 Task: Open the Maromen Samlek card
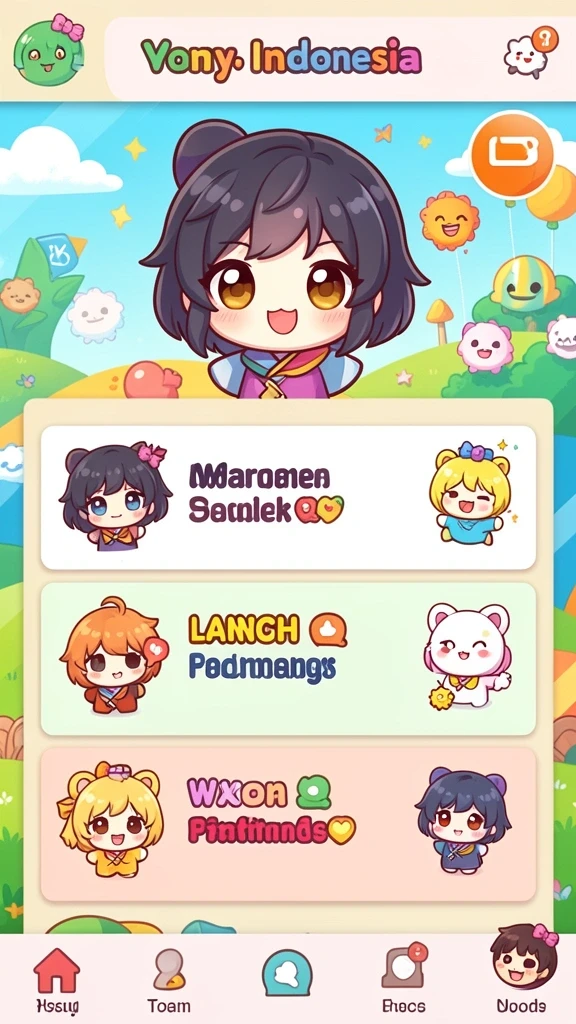(x=288, y=498)
